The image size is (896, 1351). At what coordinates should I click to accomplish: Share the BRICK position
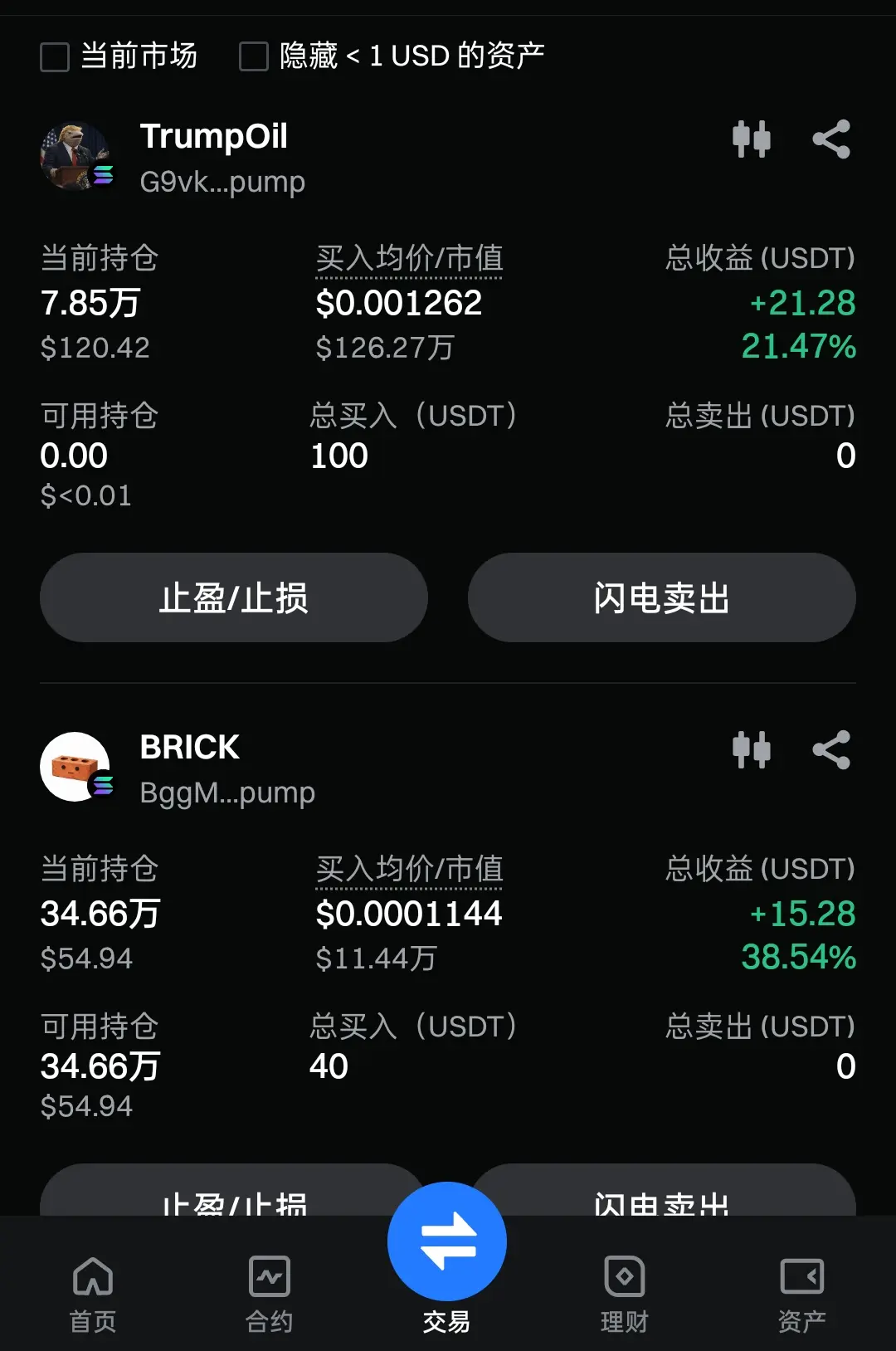tap(831, 749)
